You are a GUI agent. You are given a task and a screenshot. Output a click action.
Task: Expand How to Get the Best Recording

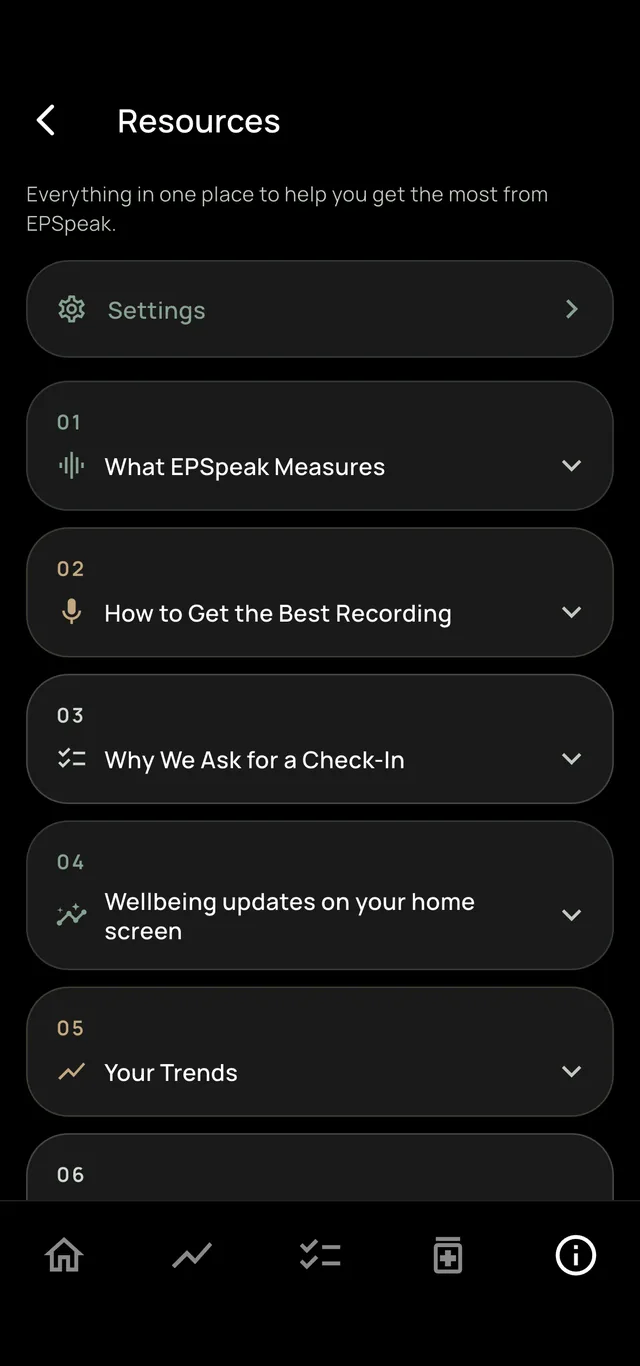319,592
